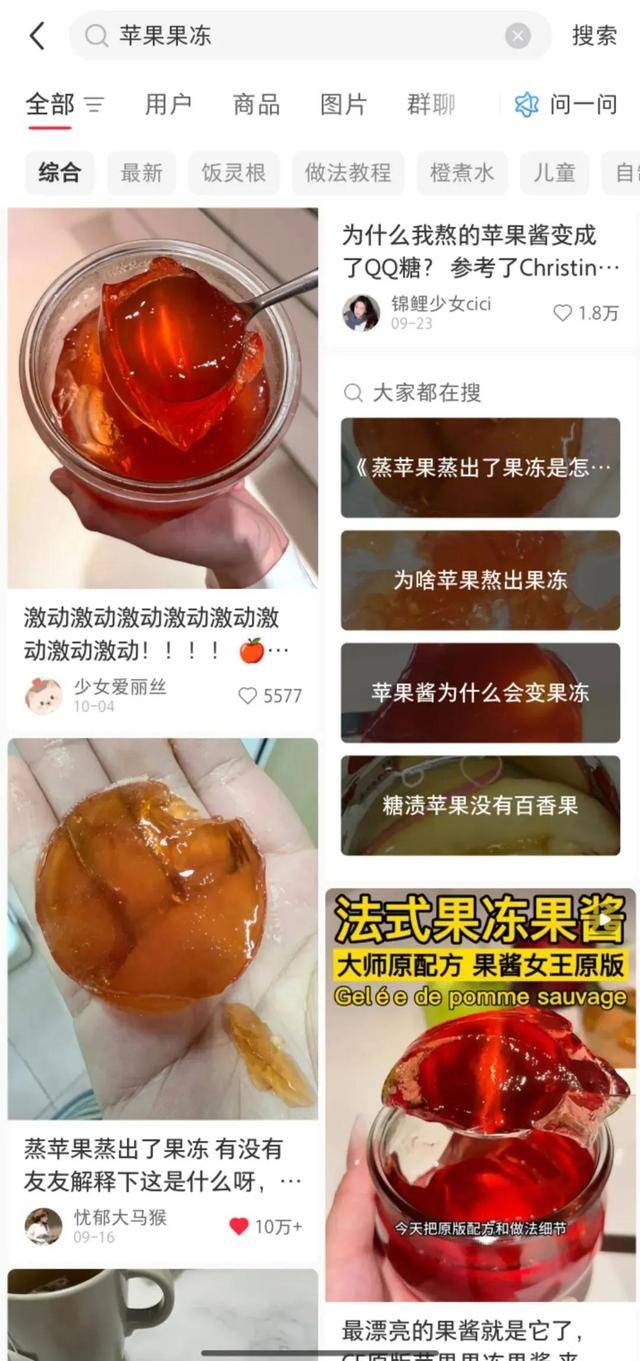
Task: Like 锦鲤少女cici's apple jam post
Action: click(x=563, y=313)
